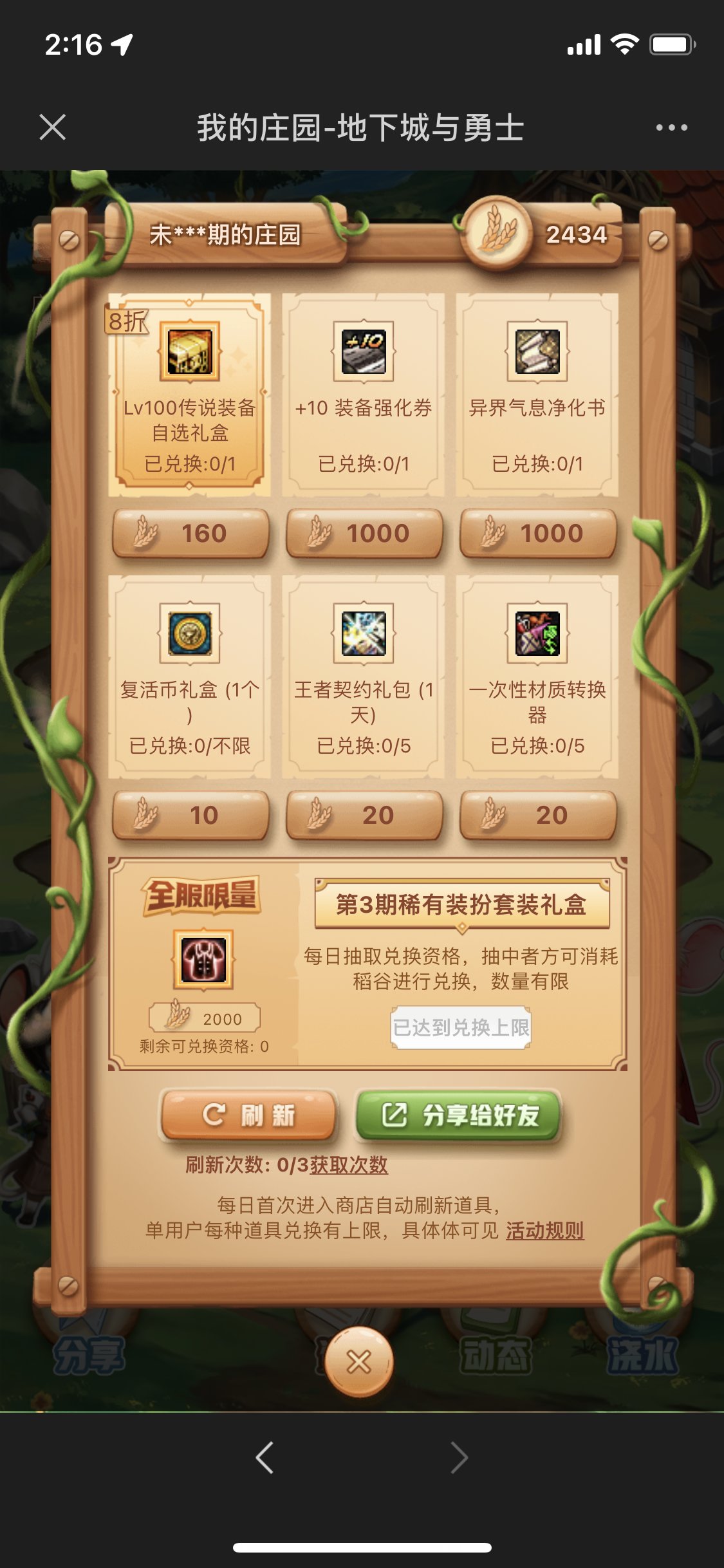Image resolution: width=724 pixels, height=1568 pixels.
Task: Open the 活动规则 link
Action: point(544,1230)
